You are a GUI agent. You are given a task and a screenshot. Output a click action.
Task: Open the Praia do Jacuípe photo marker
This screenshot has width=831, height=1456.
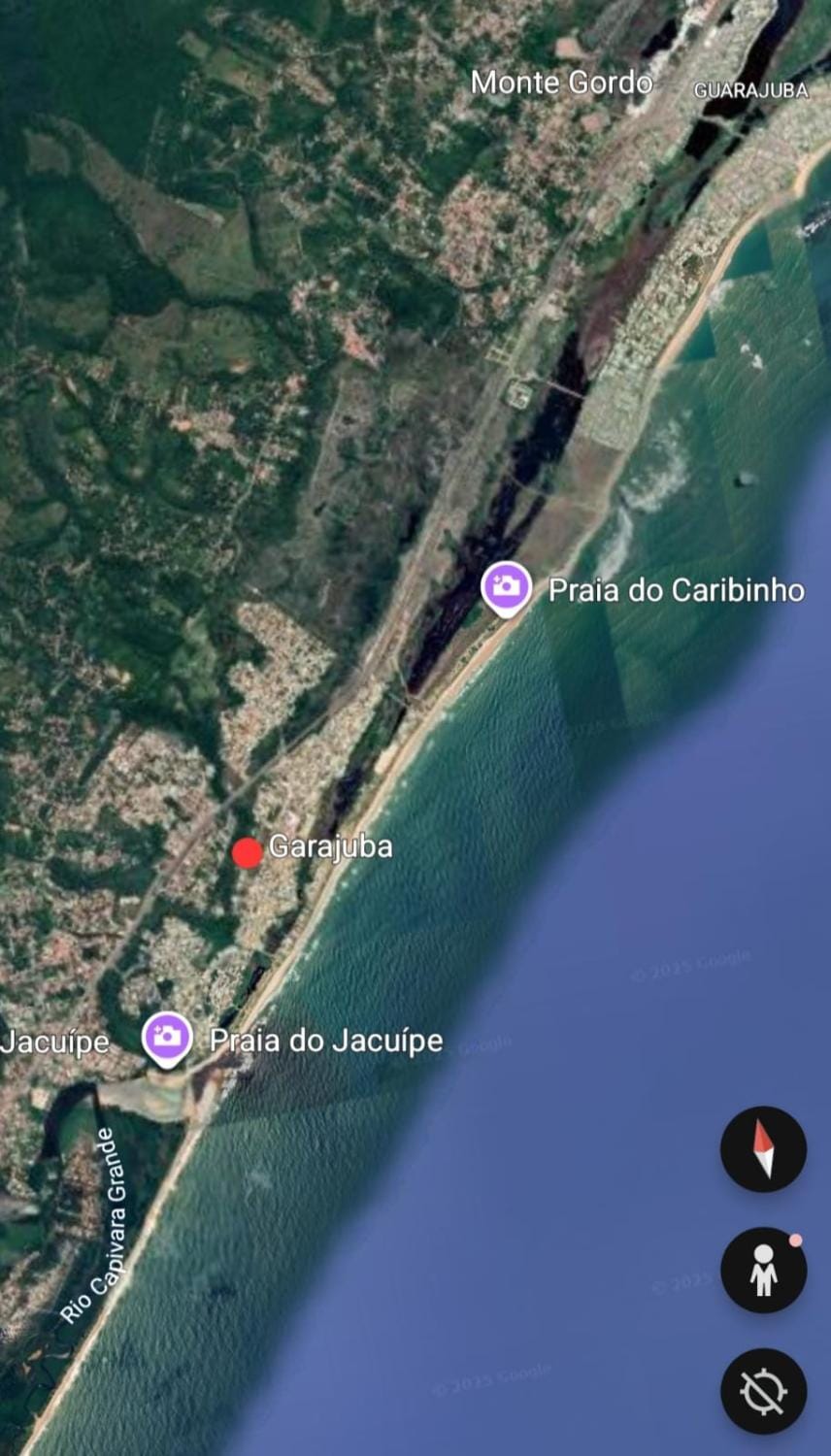(168, 1040)
